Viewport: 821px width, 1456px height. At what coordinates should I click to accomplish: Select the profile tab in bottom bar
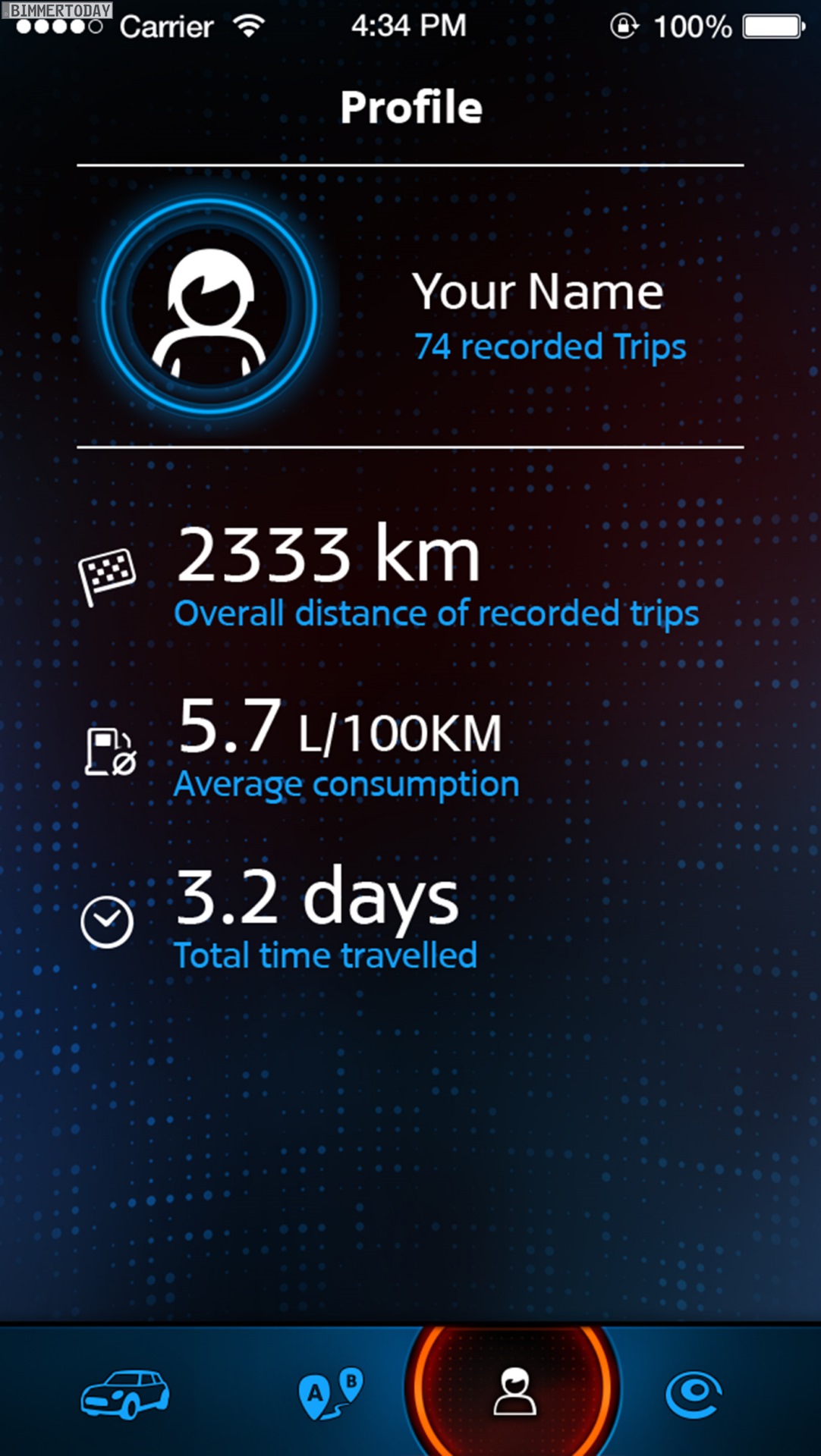click(x=514, y=1392)
